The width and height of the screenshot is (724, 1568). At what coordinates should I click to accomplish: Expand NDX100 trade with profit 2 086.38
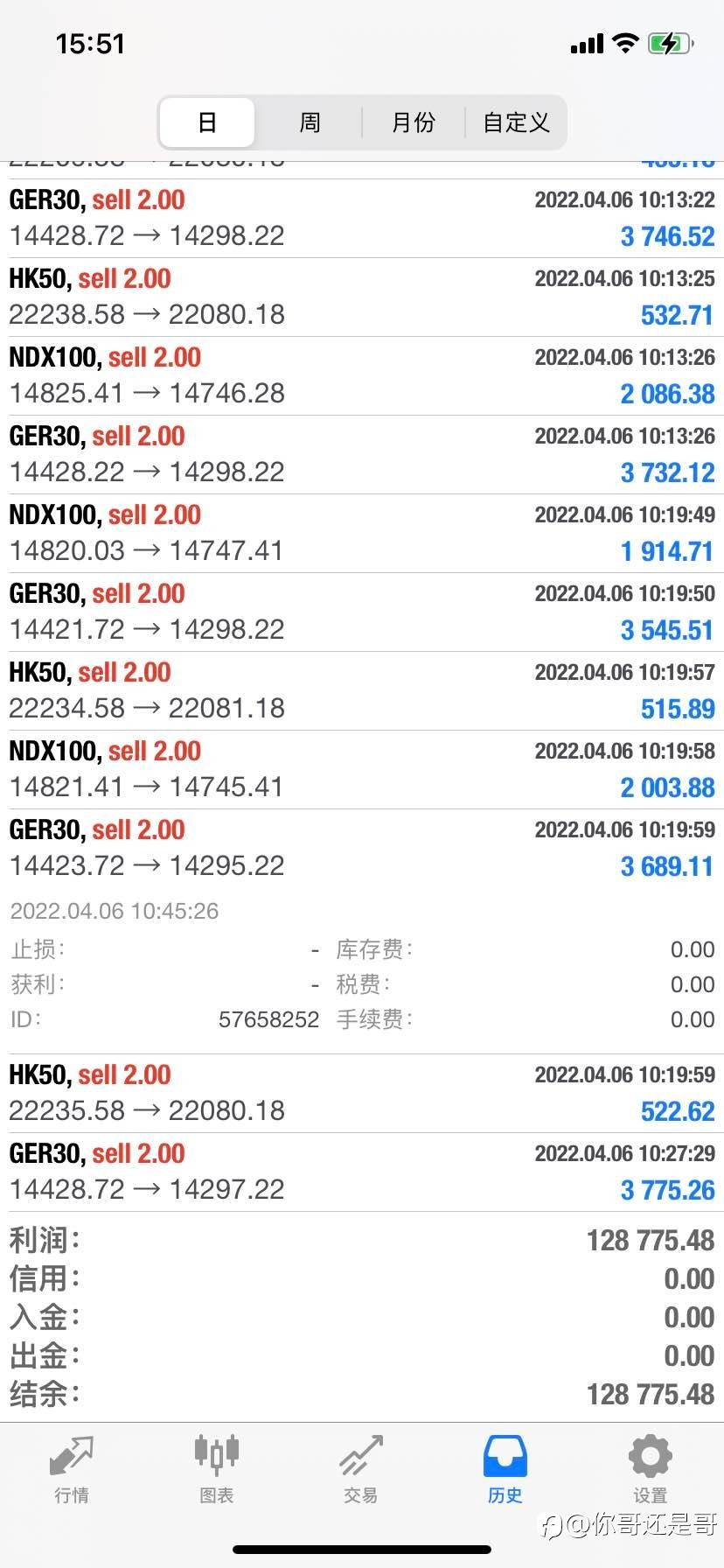click(x=362, y=376)
